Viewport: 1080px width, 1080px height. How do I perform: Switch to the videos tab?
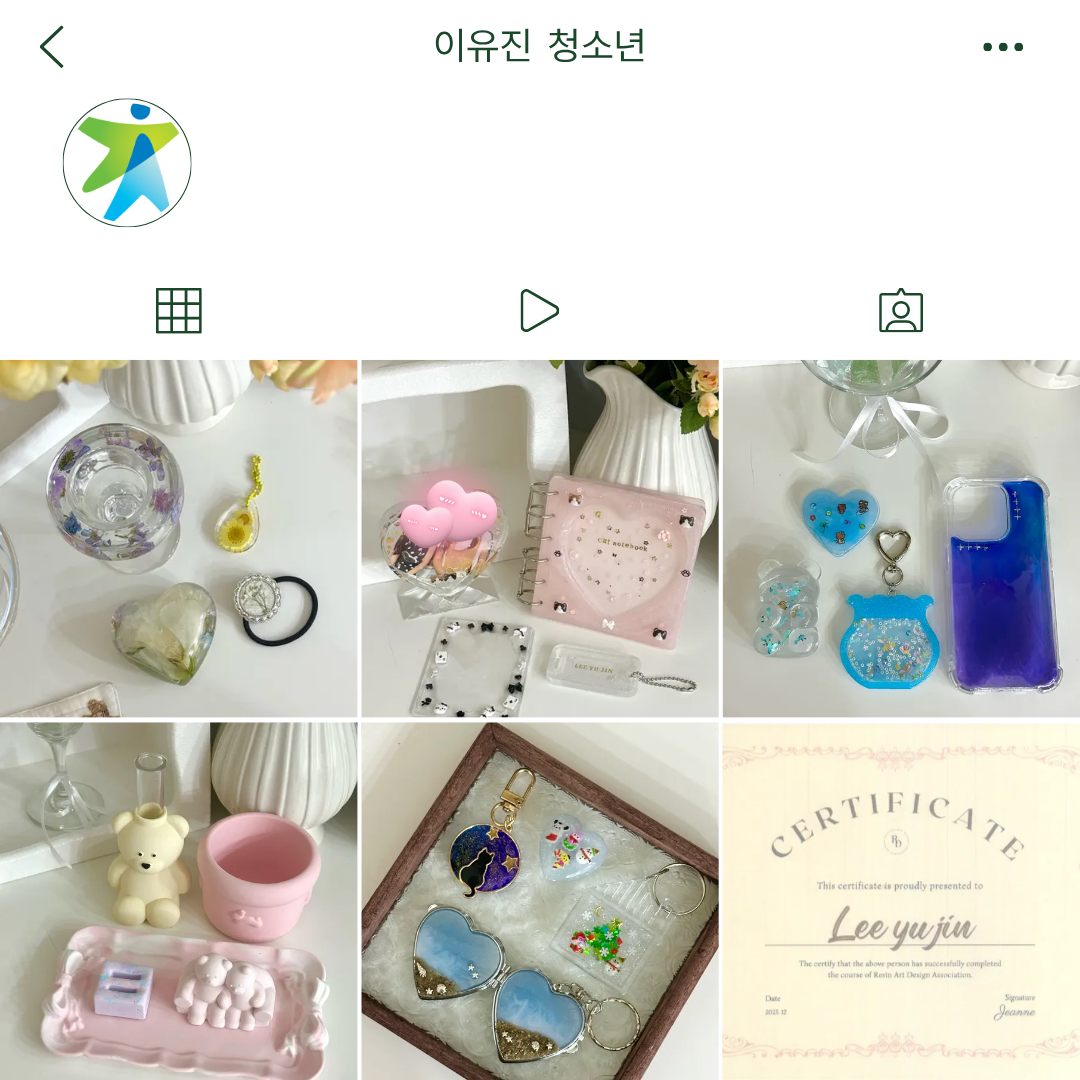point(539,311)
